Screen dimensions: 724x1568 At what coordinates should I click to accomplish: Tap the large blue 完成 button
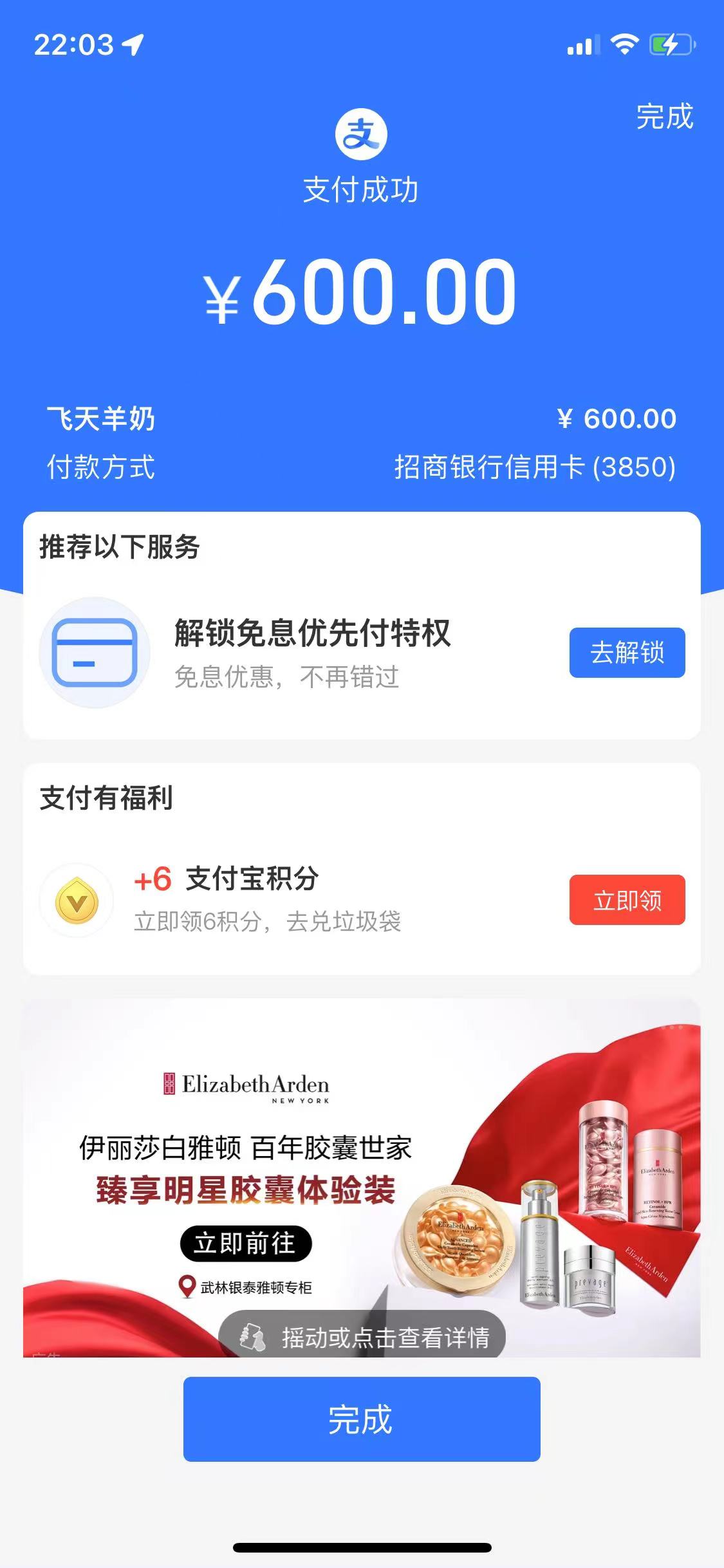[x=362, y=1419]
